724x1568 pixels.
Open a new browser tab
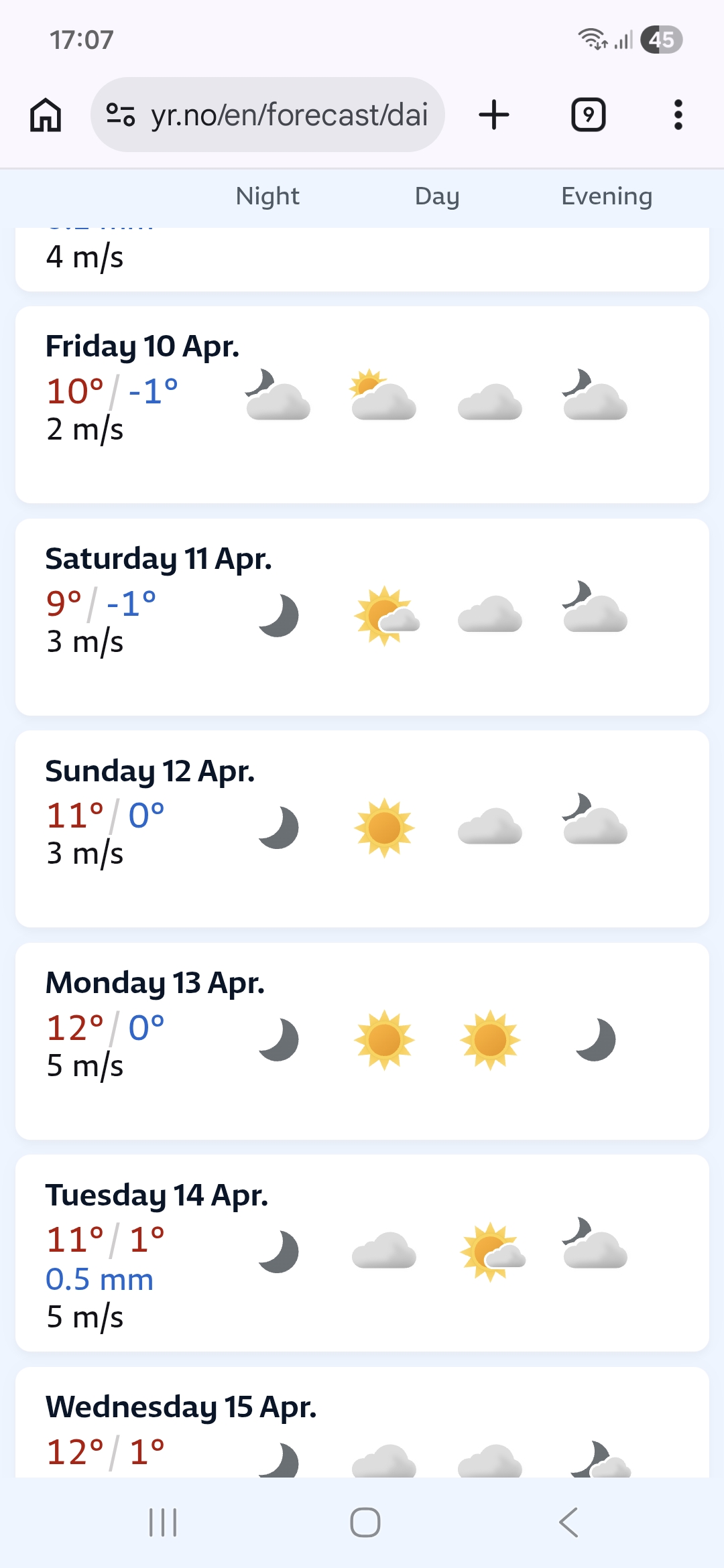[494, 115]
